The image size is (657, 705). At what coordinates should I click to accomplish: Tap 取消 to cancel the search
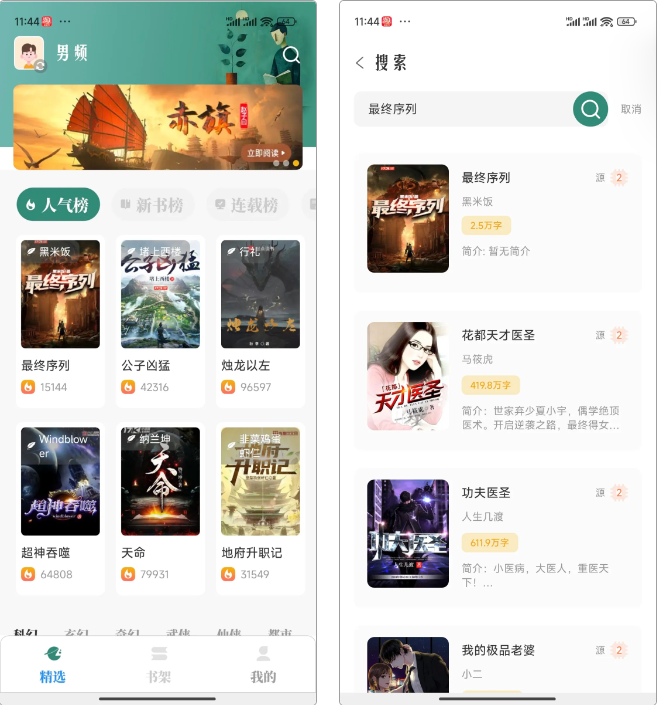coord(631,109)
